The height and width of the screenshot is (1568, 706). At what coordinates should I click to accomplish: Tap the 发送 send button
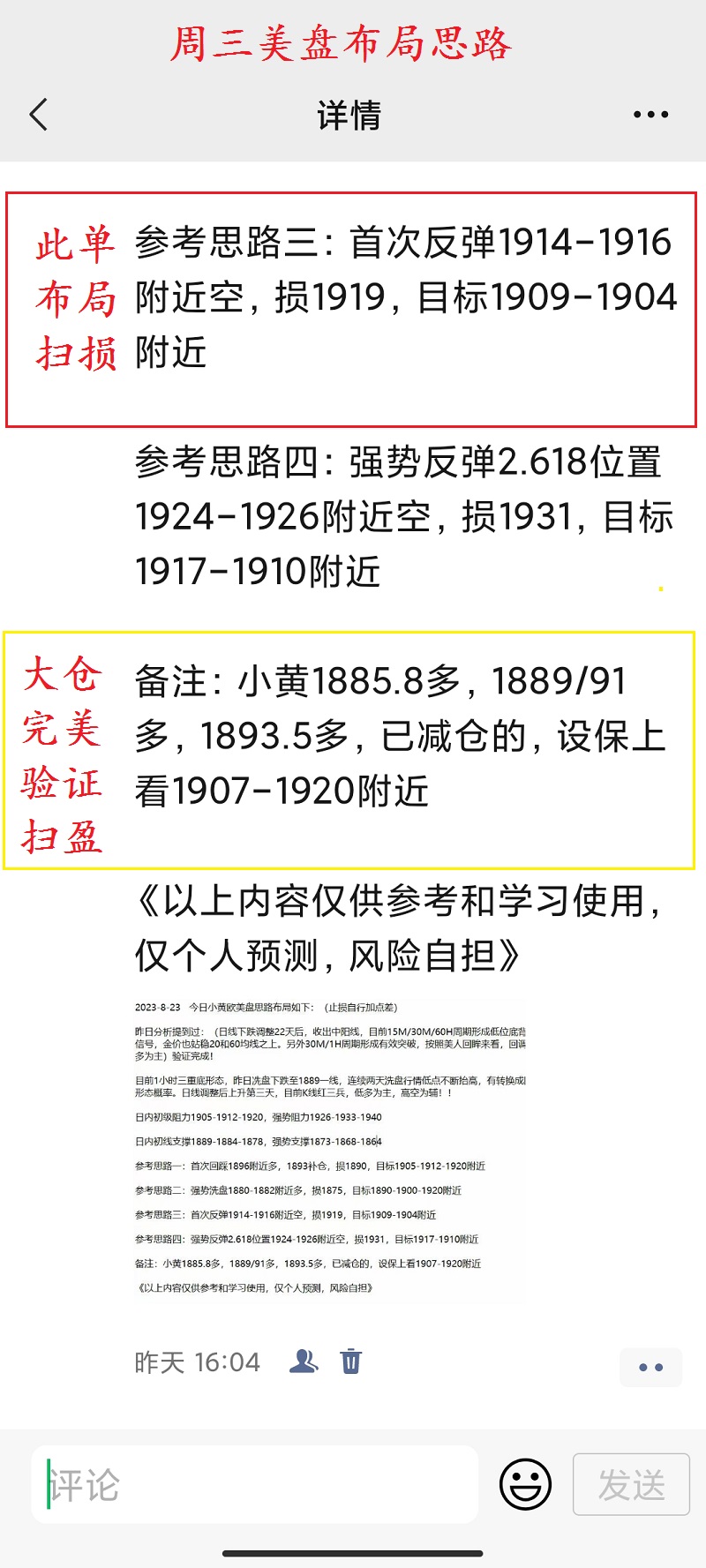(631, 1484)
